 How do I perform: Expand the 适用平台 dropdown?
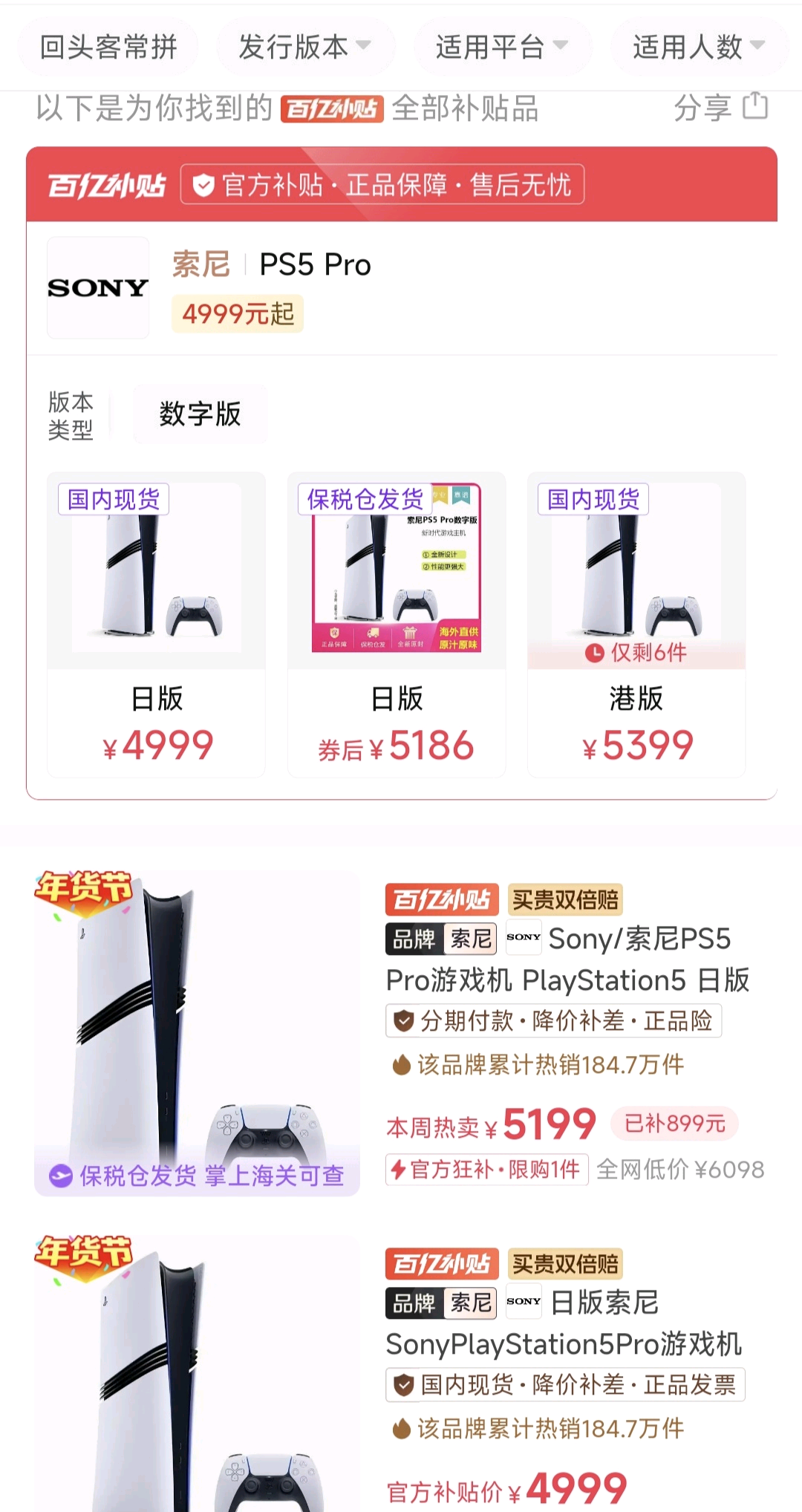(x=502, y=47)
